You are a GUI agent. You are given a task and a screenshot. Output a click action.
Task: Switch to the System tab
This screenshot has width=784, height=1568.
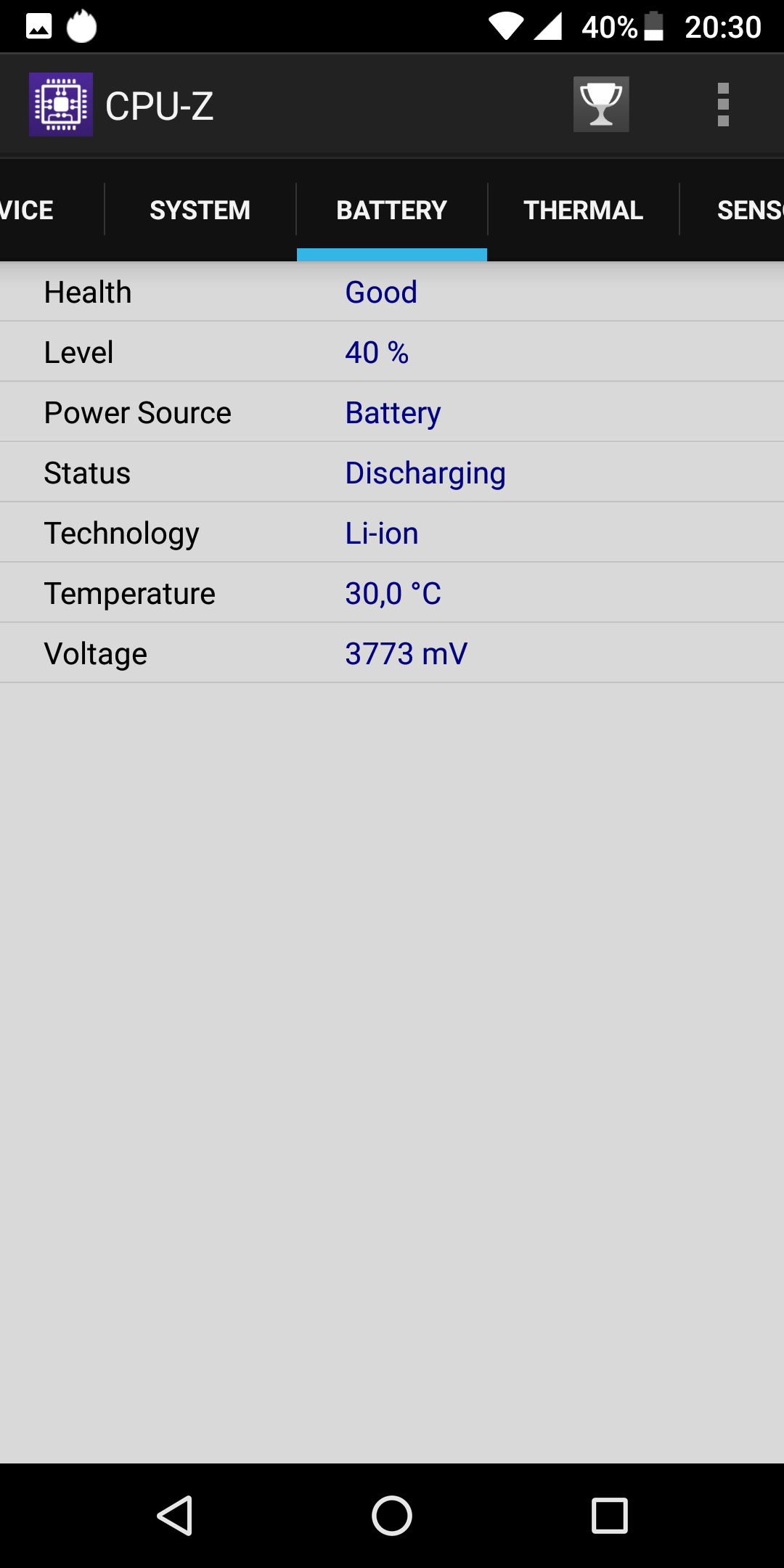(x=200, y=211)
